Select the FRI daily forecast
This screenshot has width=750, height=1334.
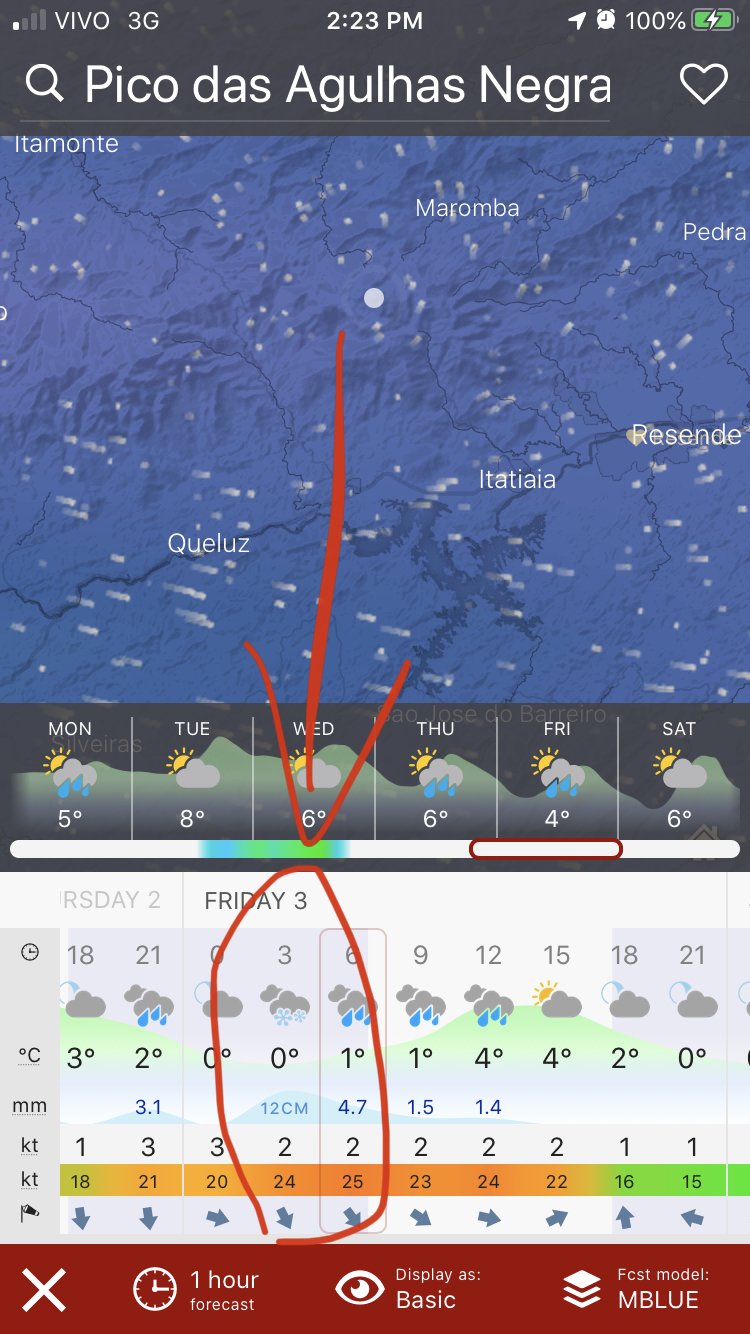557,776
